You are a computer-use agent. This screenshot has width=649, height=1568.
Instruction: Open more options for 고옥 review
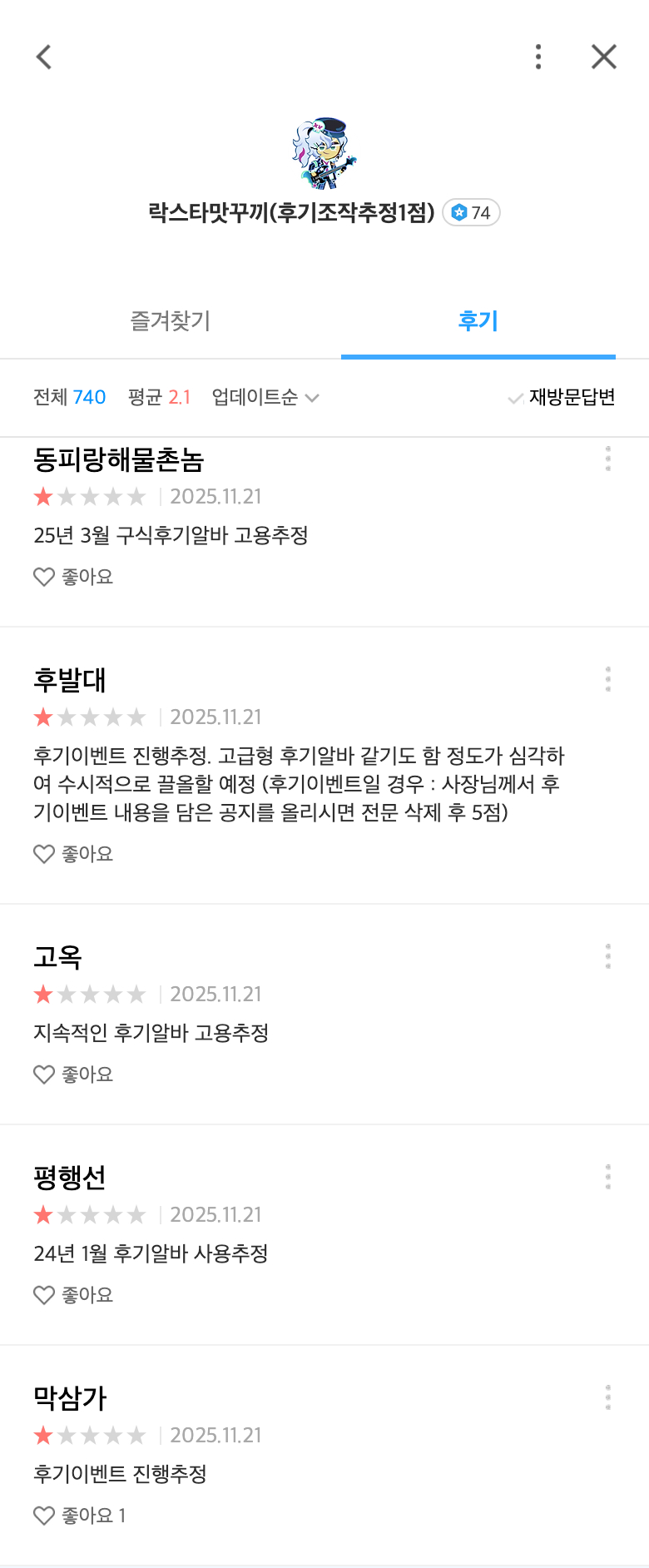tap(608, 956)
